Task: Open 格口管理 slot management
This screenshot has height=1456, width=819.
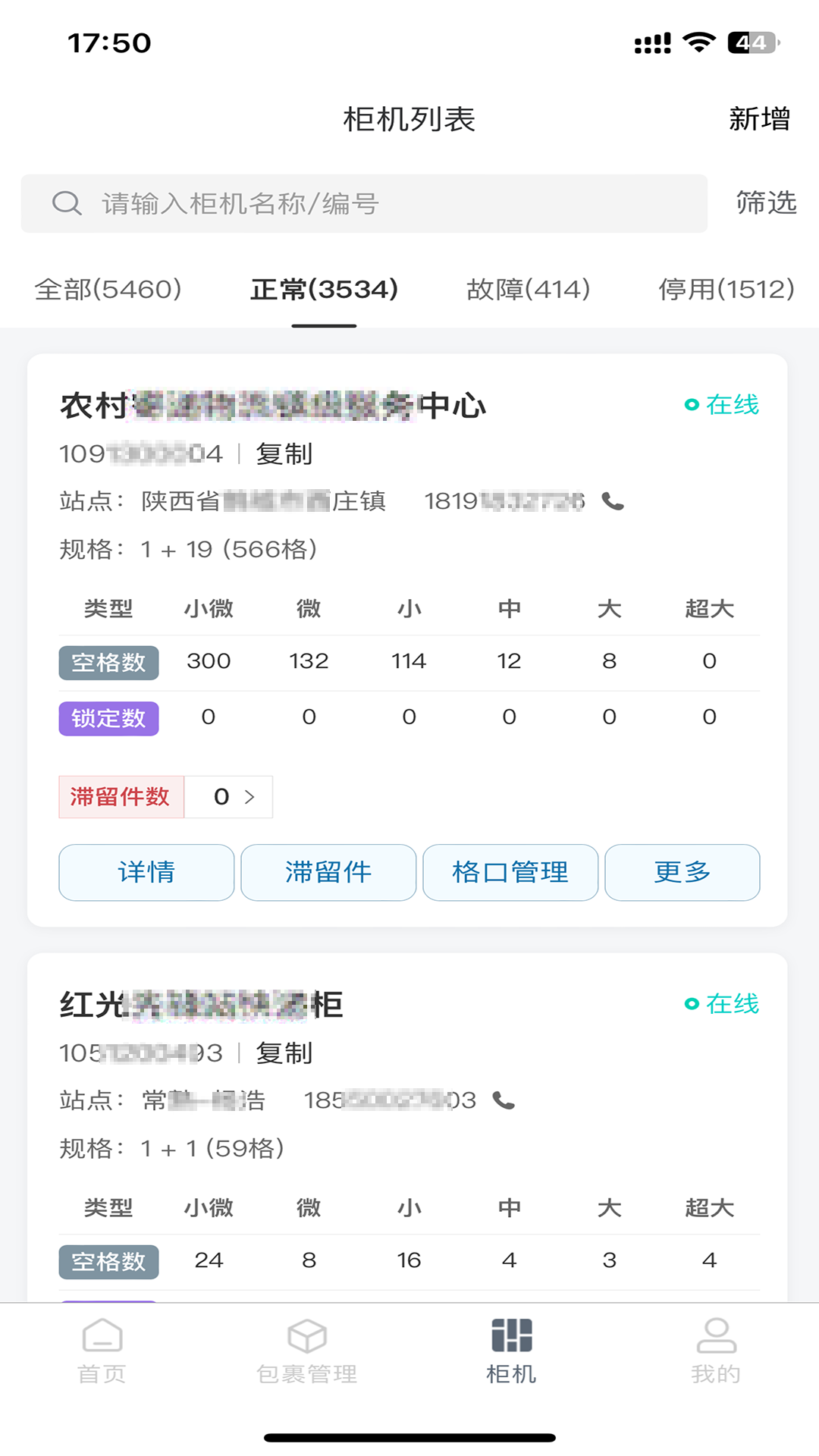Action: [510, 873]
